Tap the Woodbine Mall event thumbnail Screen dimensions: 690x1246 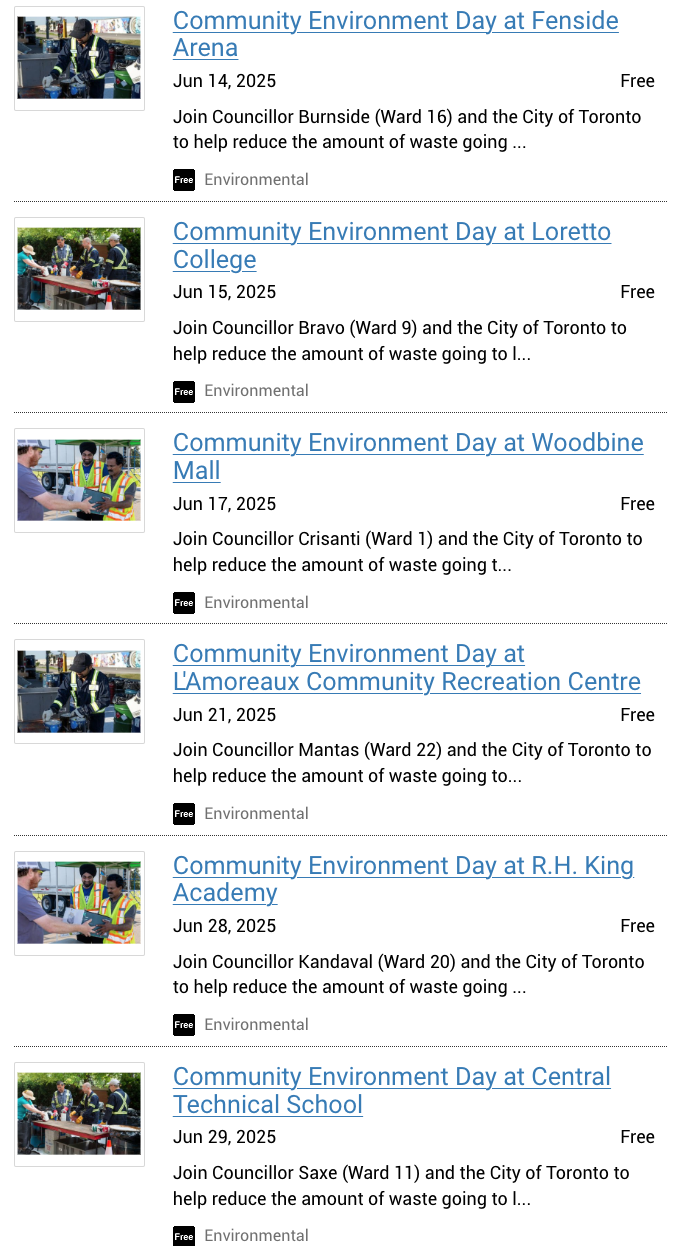(79, 480)
